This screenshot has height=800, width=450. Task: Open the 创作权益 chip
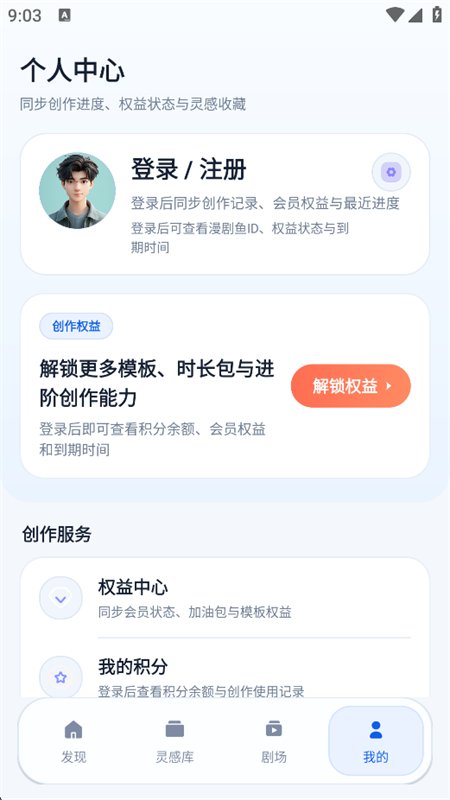[x=76, y=326]
